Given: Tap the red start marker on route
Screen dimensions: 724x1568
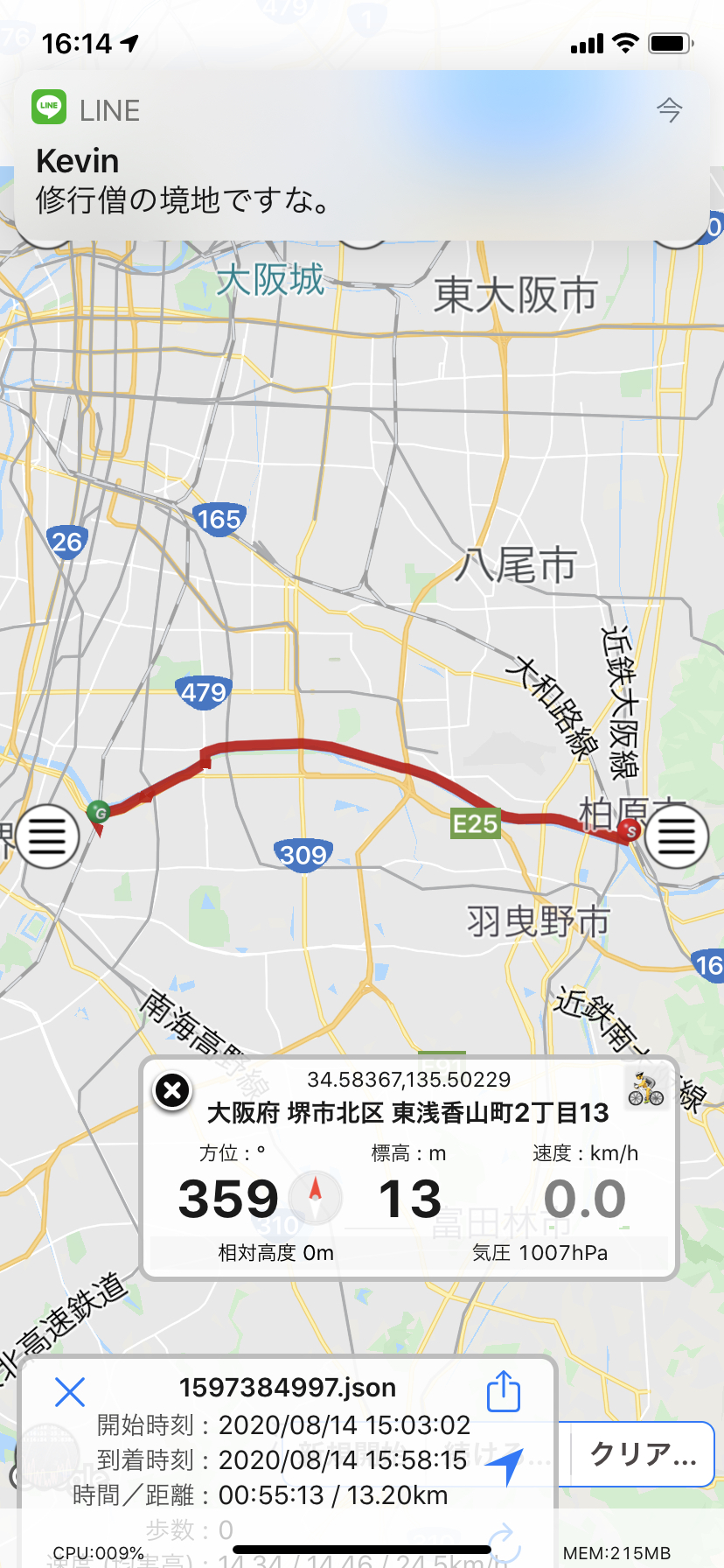Looking at the screenshot, I should click(x=629, y=831).
